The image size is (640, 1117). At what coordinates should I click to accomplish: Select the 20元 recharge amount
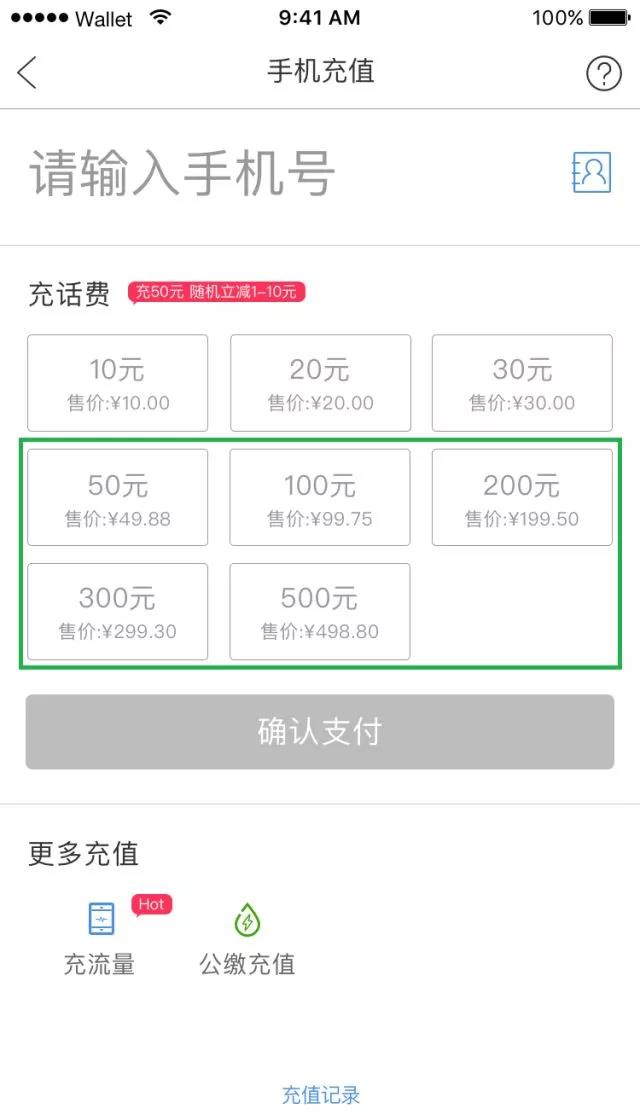pyautogui.click(x=320, y=383)
